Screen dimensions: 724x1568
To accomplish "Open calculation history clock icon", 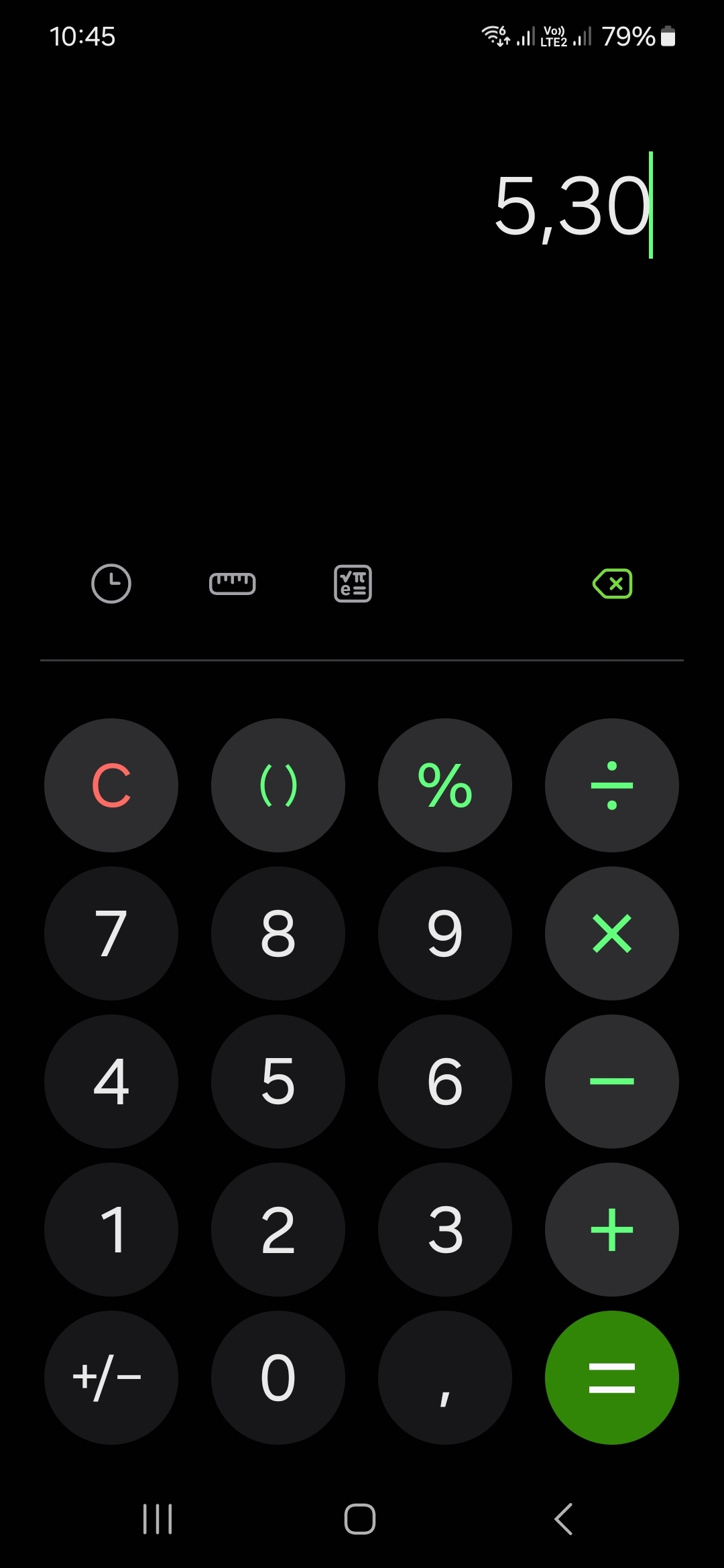I will [111, 584].
